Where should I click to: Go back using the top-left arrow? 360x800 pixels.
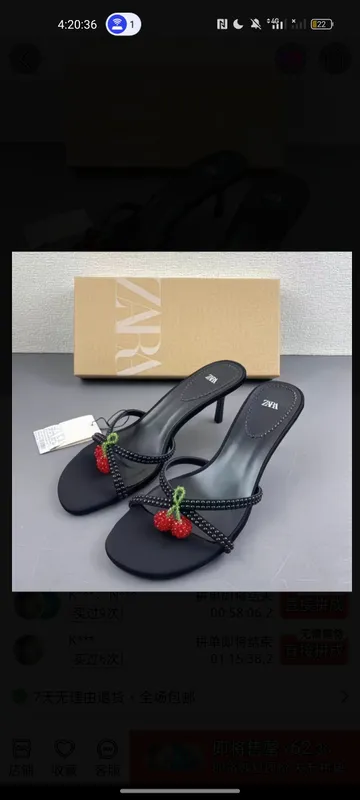click(25, 59)
